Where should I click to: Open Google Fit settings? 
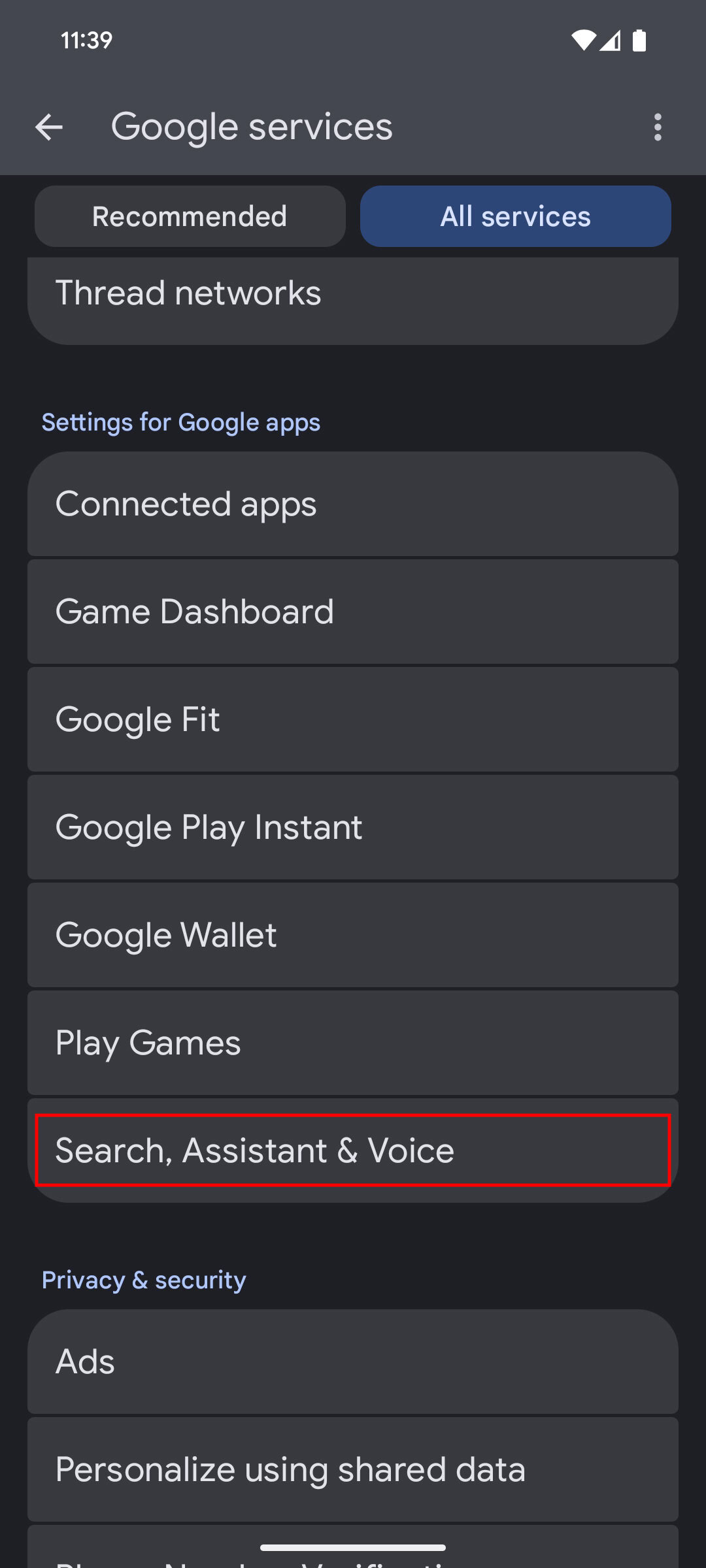click(x=353, y=719)
